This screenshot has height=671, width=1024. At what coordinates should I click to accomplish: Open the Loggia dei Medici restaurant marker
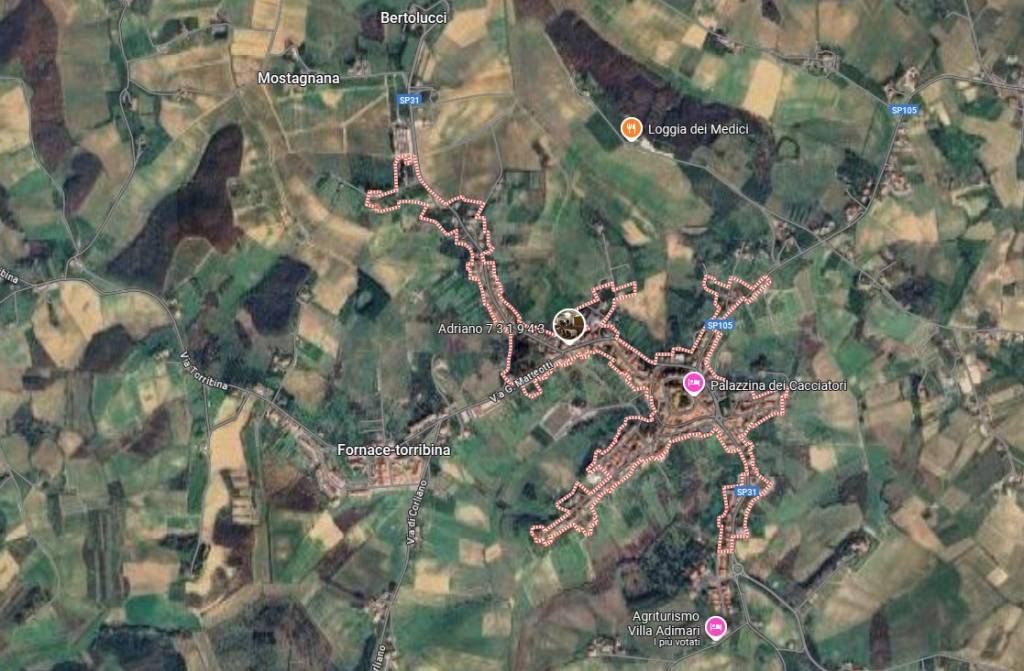tap(630, 128)
